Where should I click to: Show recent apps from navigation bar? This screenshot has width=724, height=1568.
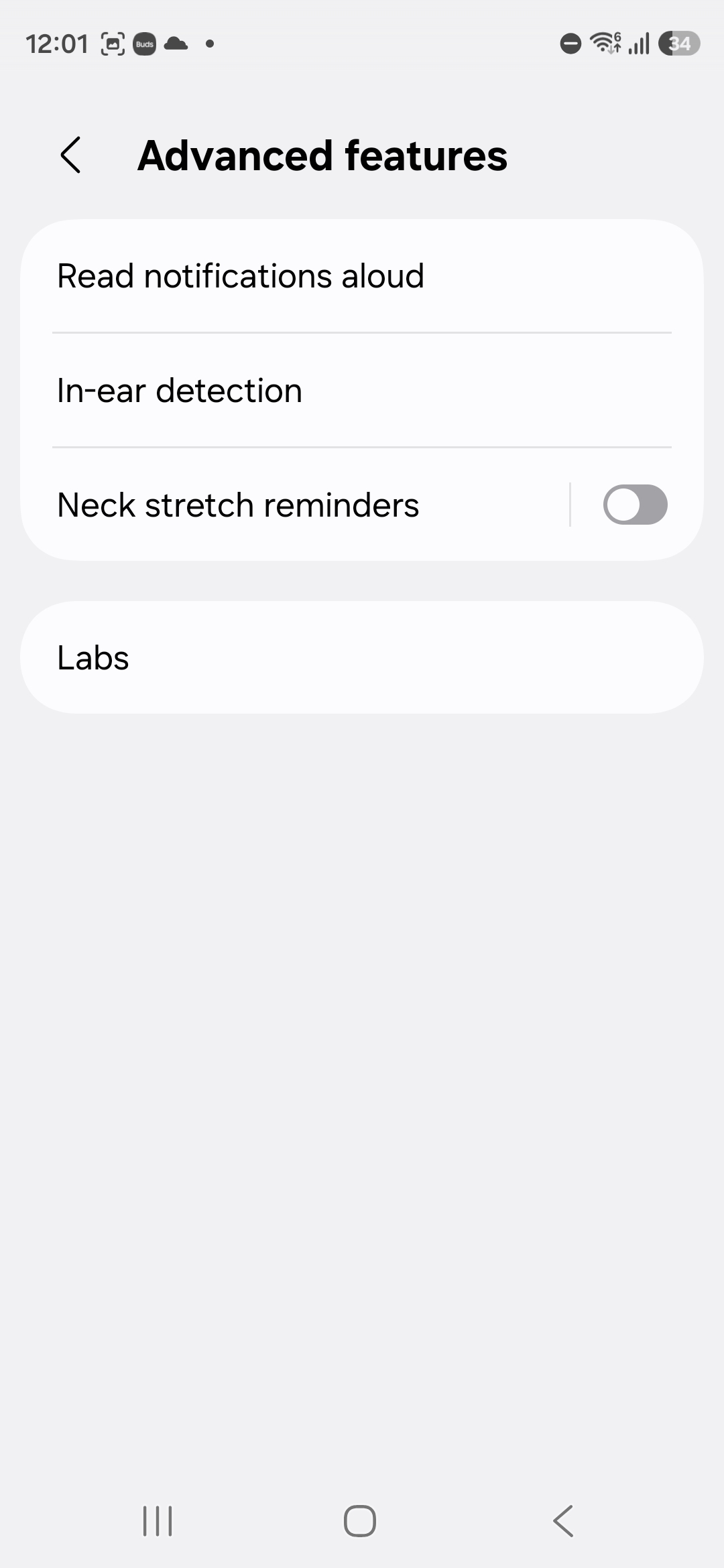coord(158,1520)
